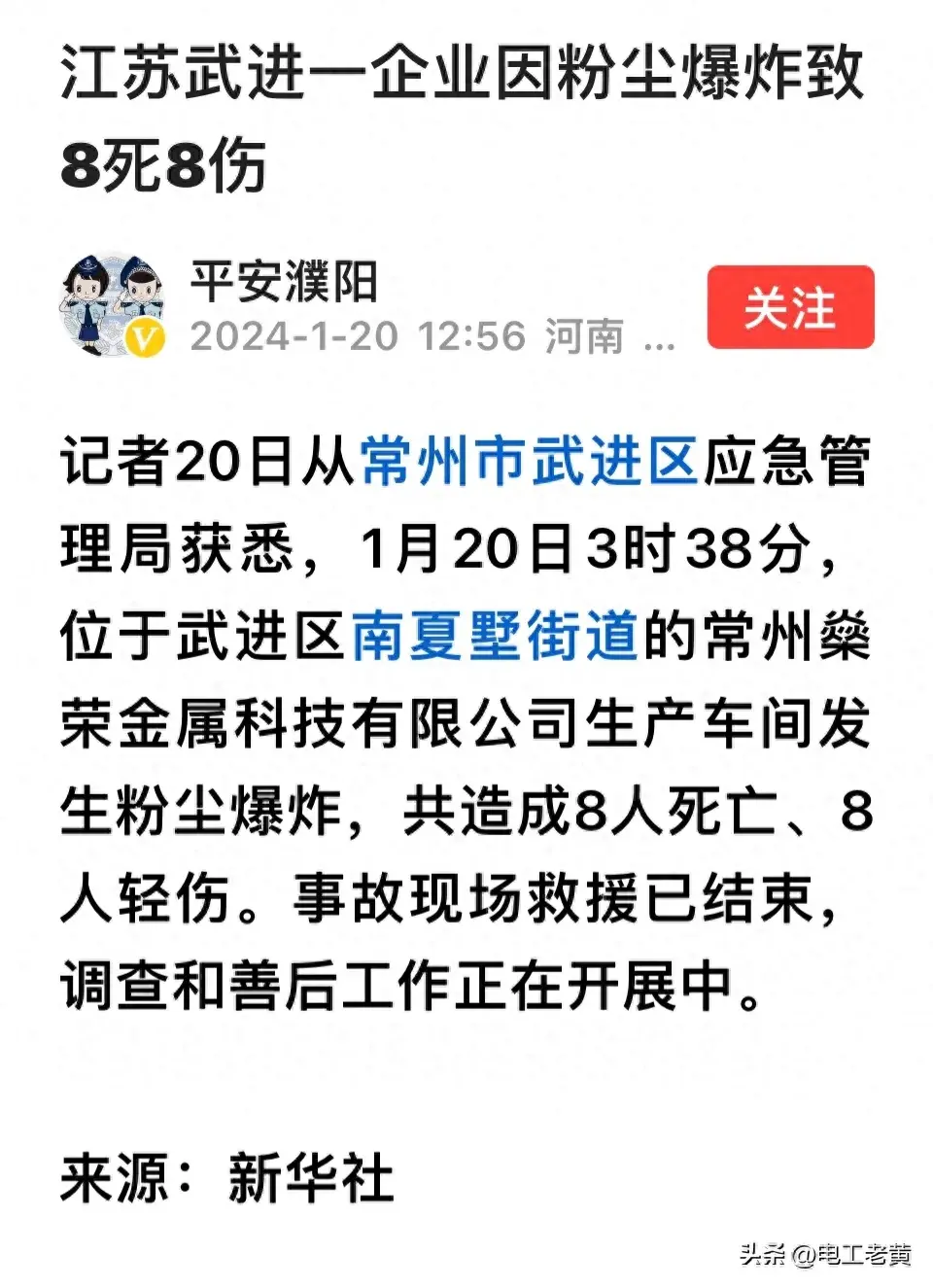Open the 南夏墅街道 link

pos(494,637)
